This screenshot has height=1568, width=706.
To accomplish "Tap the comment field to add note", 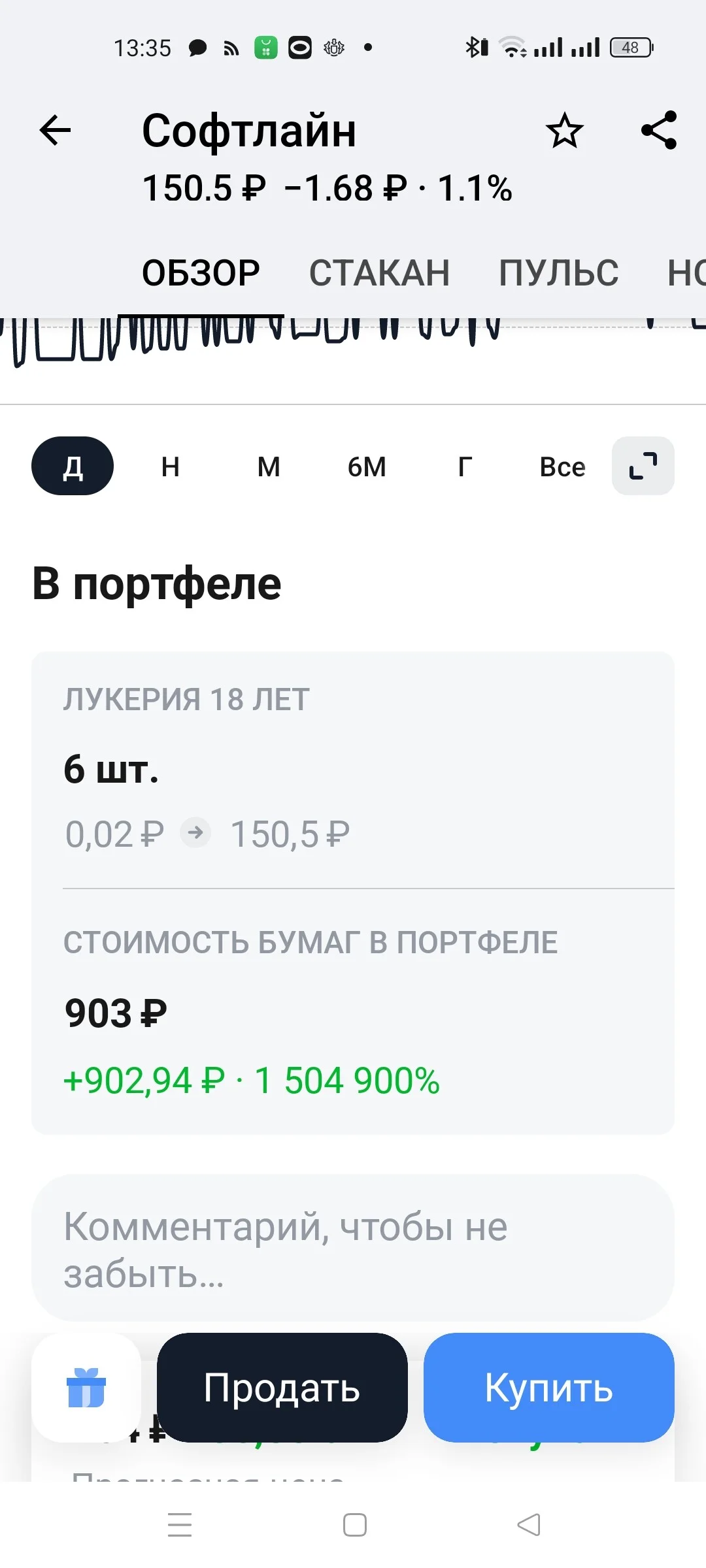I will (353, 1248).
